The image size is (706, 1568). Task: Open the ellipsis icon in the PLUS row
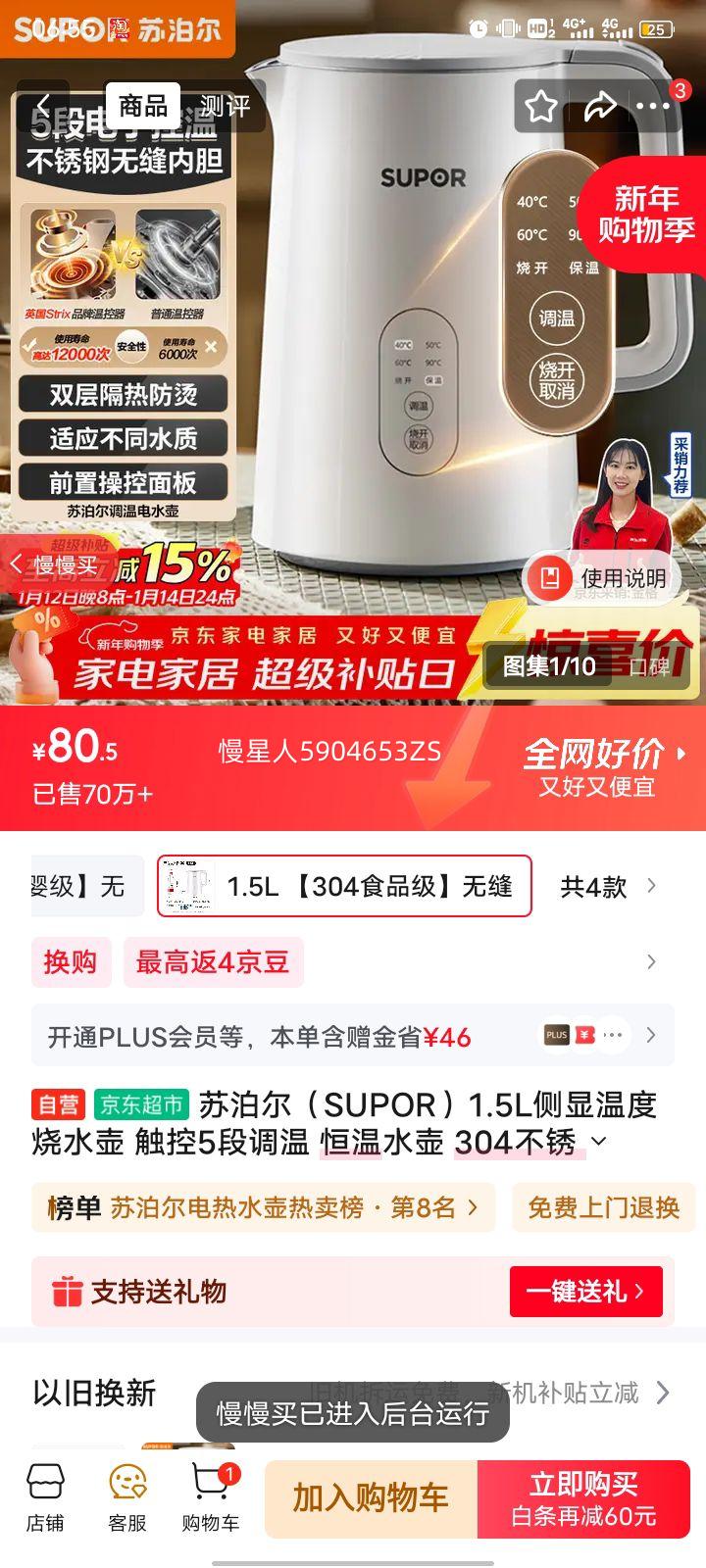612,1036
